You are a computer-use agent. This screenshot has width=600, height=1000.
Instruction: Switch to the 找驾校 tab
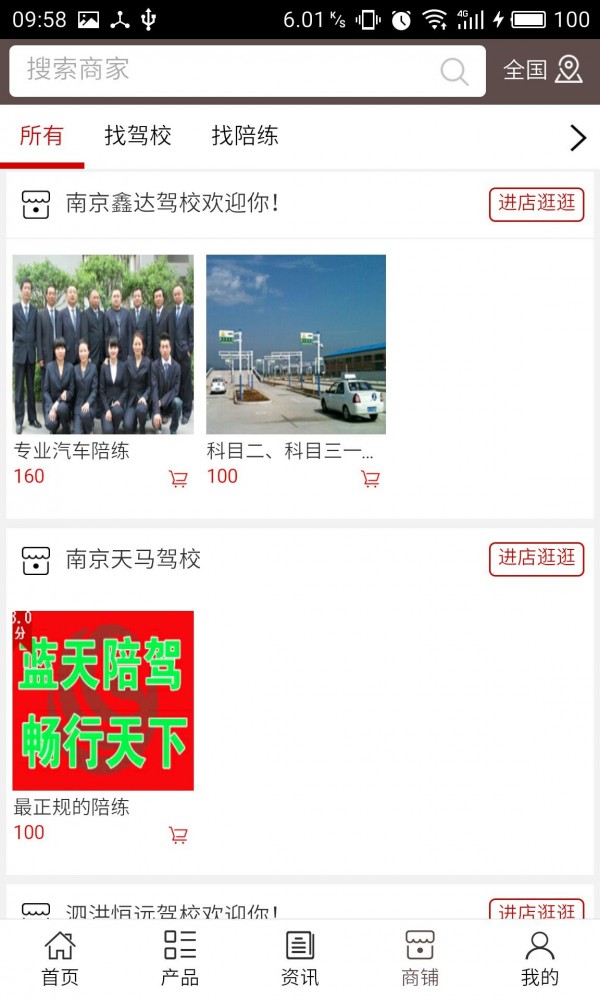click(138, 136)
